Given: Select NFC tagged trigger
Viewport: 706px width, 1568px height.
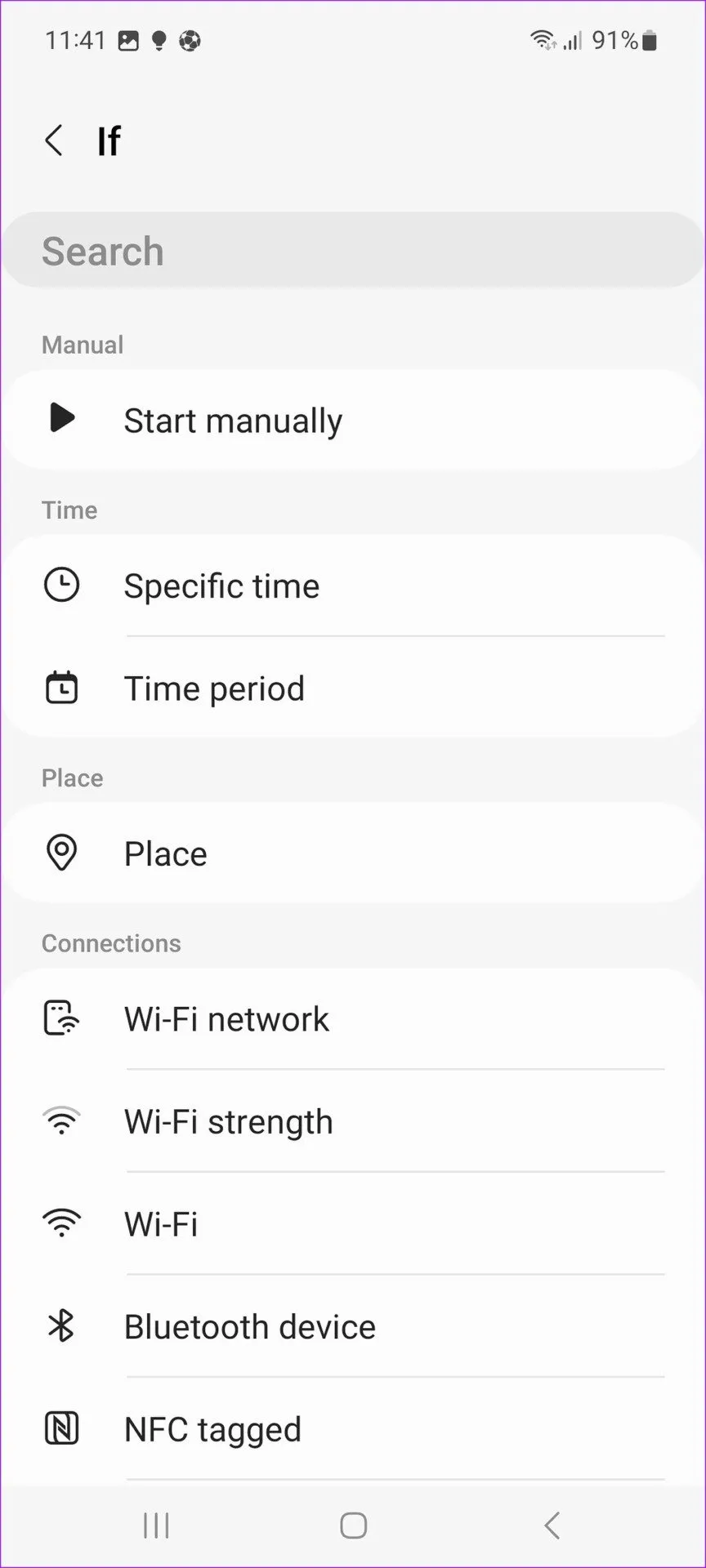Looking at the screenshot, I should pos(353,1429).
